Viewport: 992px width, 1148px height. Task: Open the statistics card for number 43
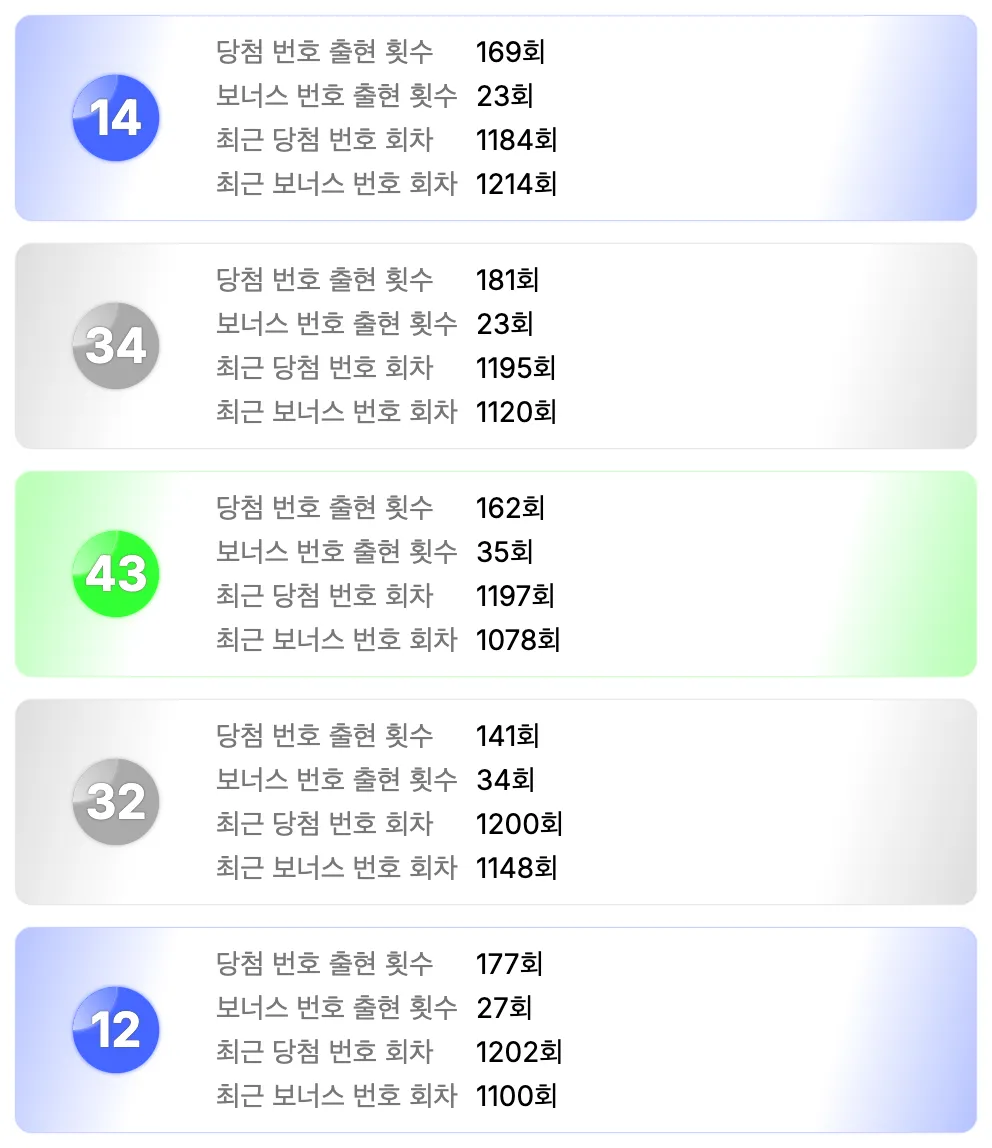pos(496,573)
